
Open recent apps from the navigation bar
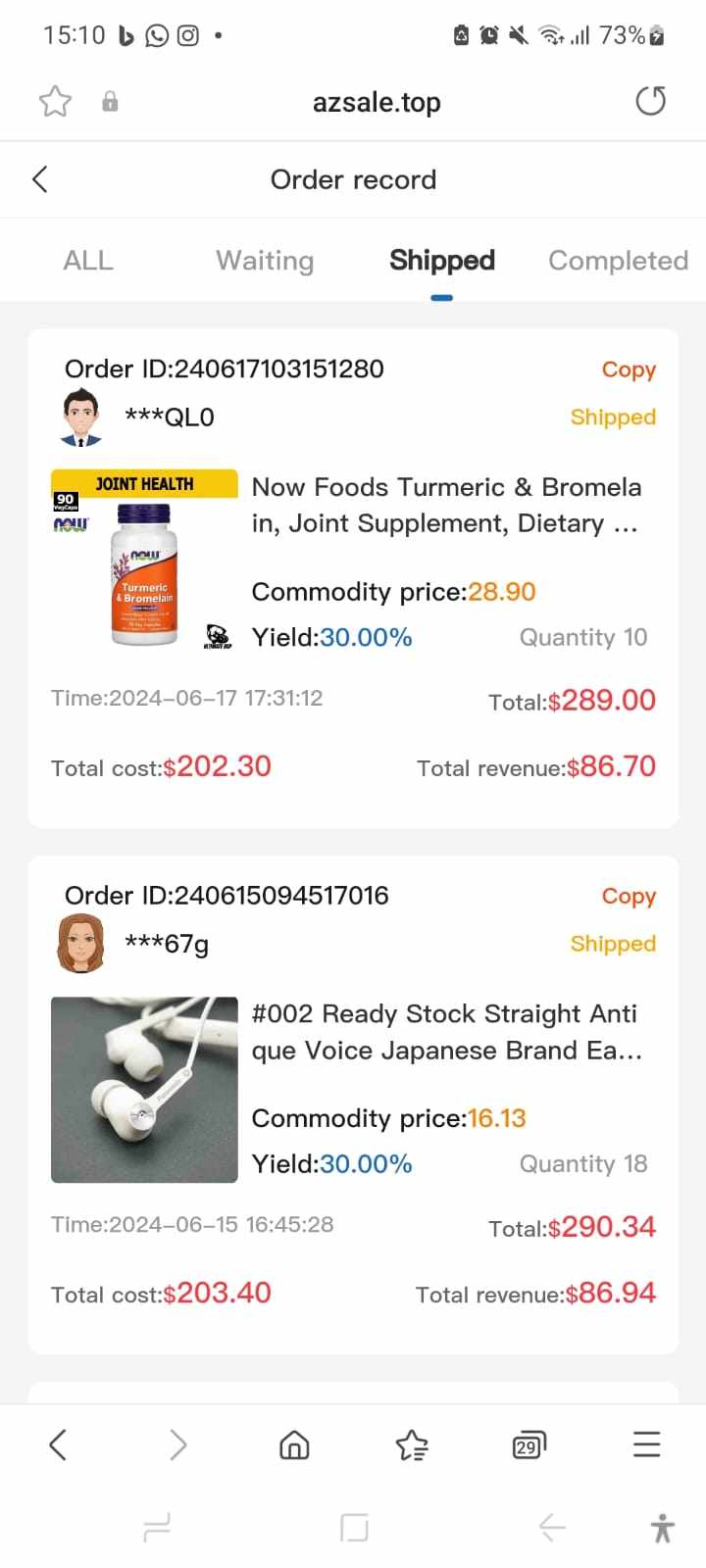(x=157, y=1527)
